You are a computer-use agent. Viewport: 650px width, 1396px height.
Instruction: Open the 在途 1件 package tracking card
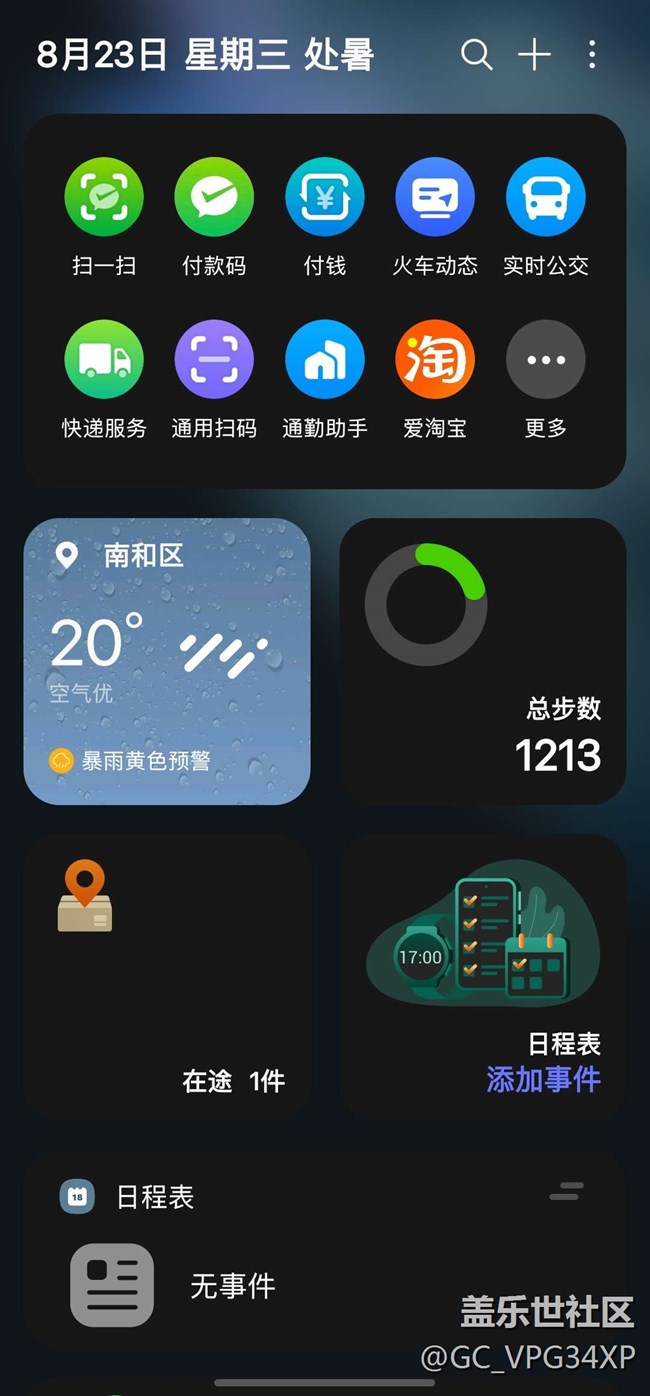[167, 977]
